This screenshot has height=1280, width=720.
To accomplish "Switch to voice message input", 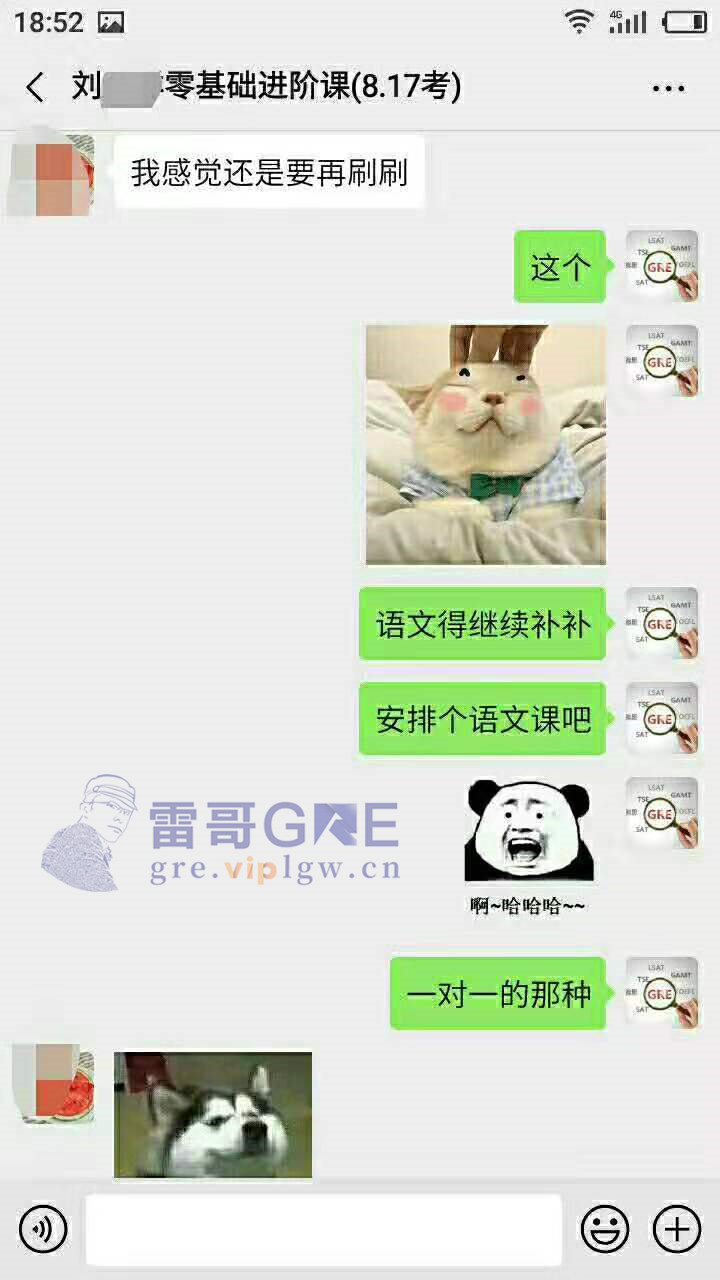I will click(43, 1229).
